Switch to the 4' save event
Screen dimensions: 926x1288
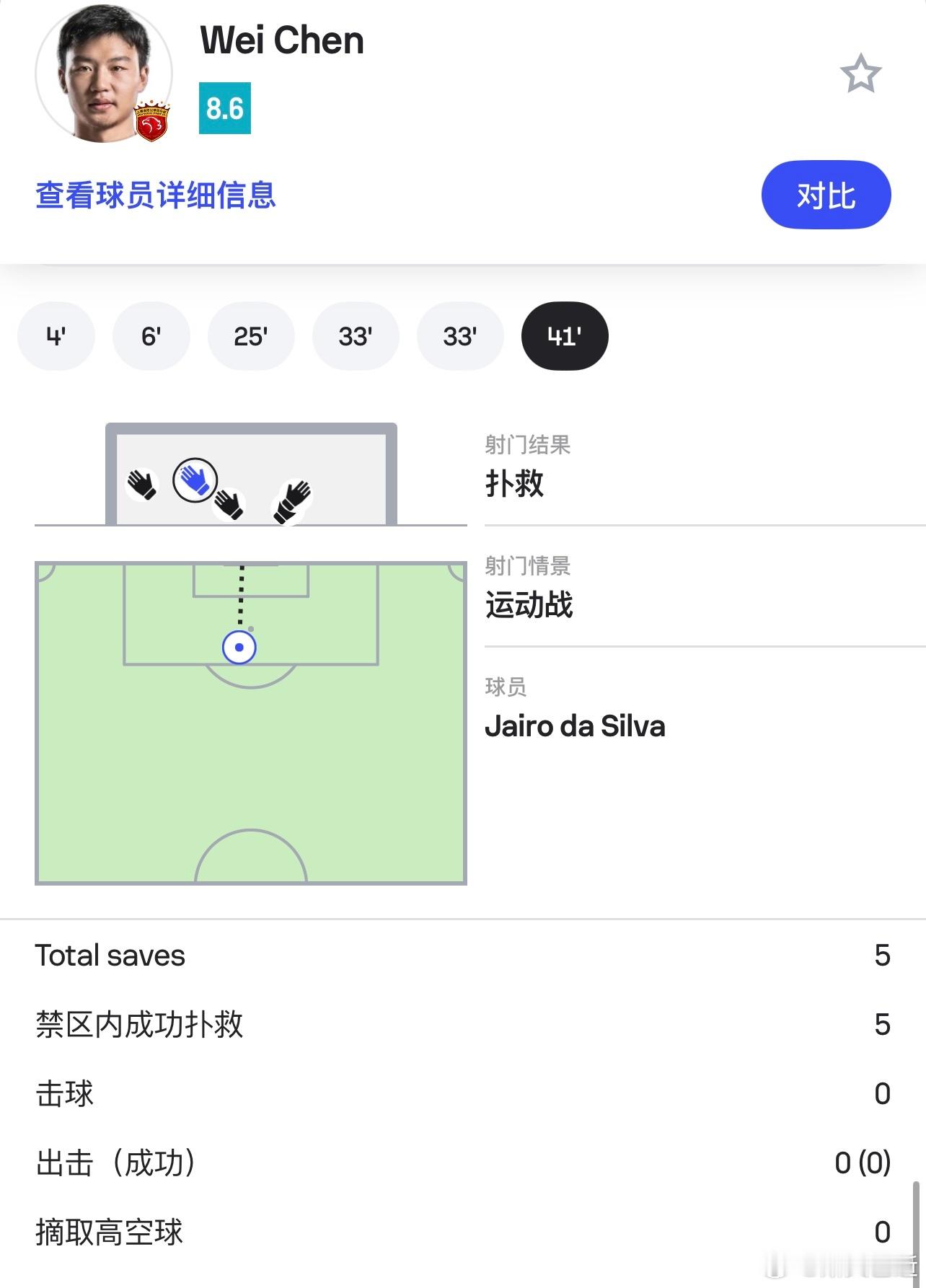click(x=56, y=335)
